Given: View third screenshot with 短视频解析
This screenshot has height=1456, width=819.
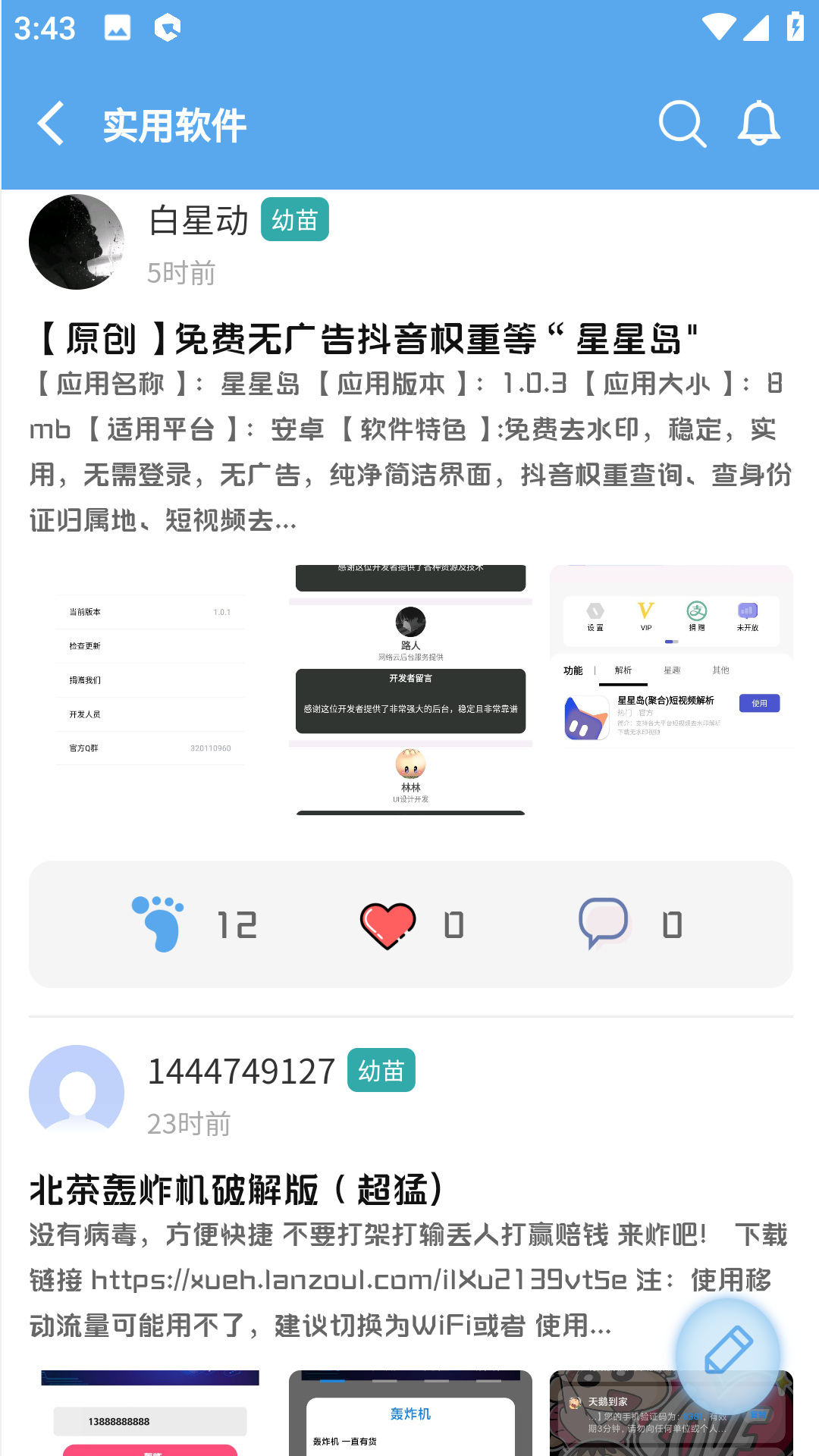Looking at the screenshot, I should (671, 689).
